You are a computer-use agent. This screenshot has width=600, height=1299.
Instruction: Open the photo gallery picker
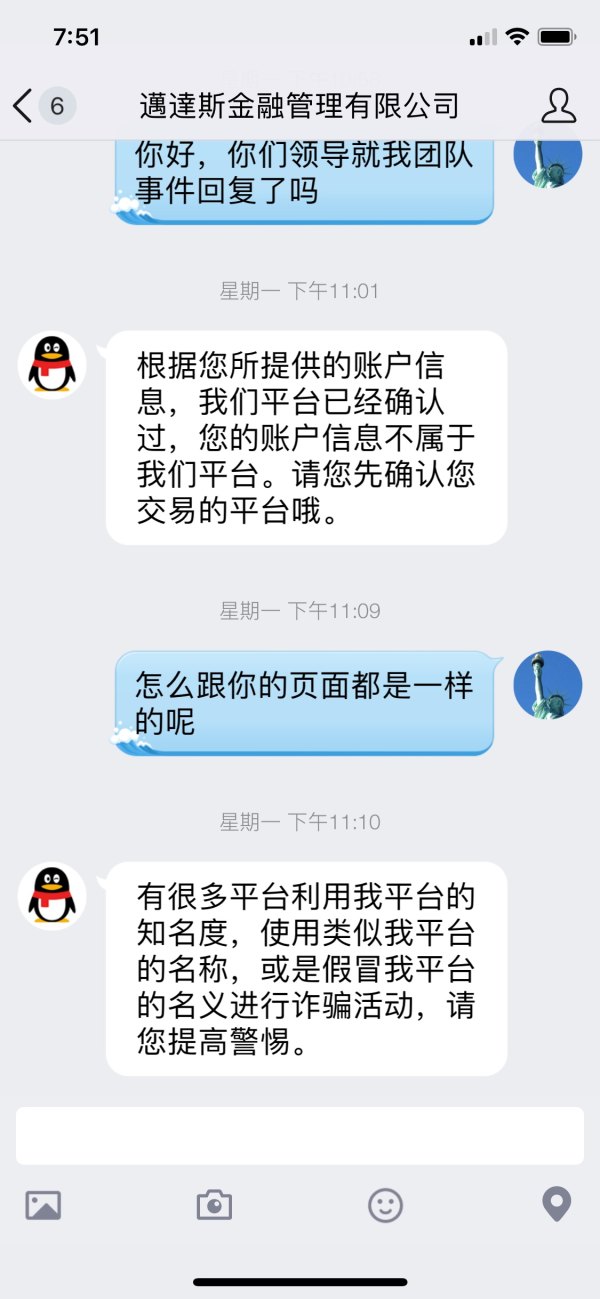(43, 1205)
